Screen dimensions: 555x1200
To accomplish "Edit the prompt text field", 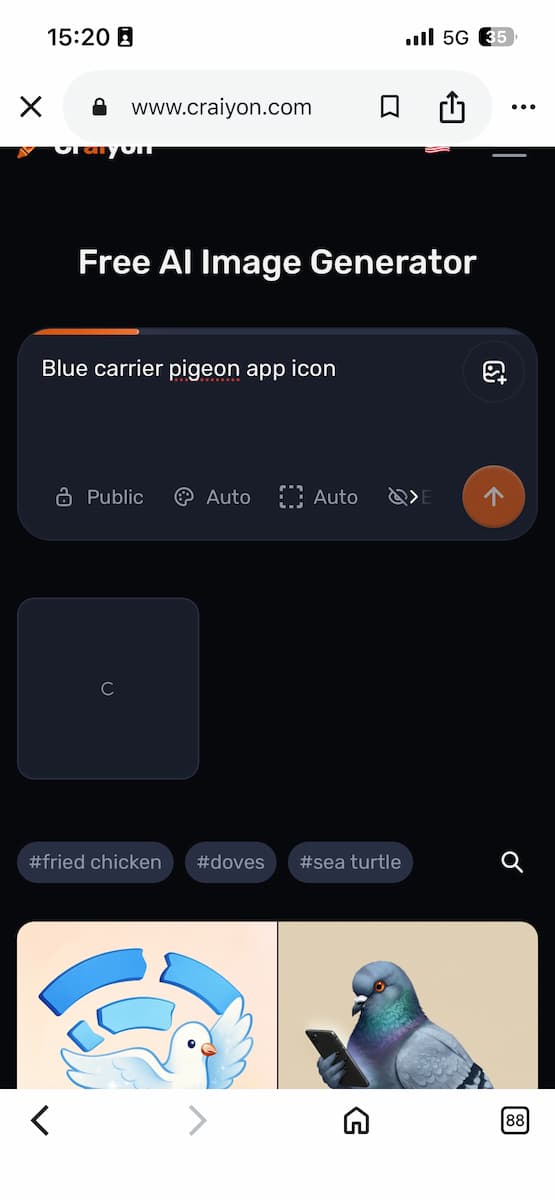I will click(245, 400).
